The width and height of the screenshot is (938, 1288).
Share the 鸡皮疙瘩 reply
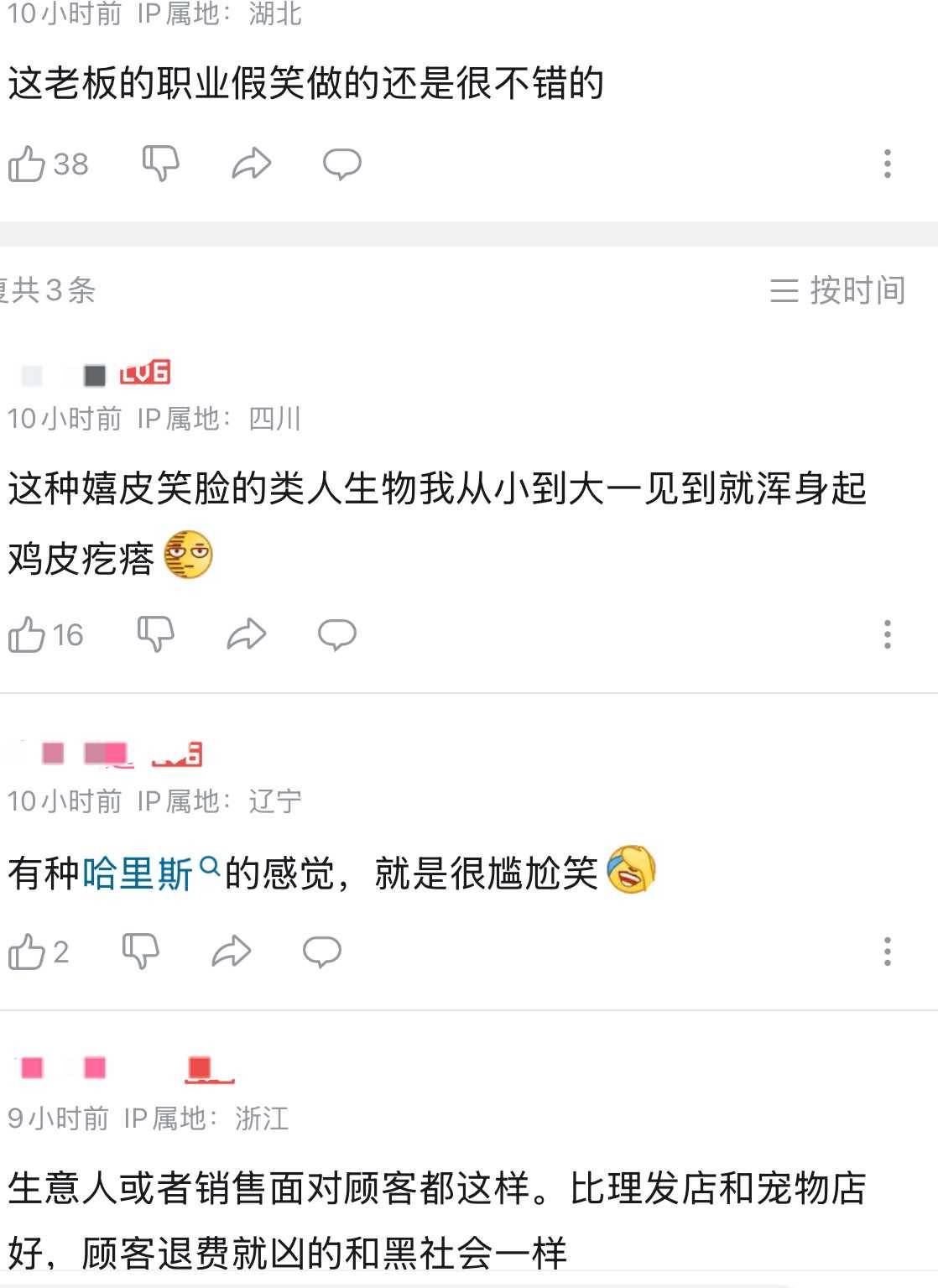point(246,634)
